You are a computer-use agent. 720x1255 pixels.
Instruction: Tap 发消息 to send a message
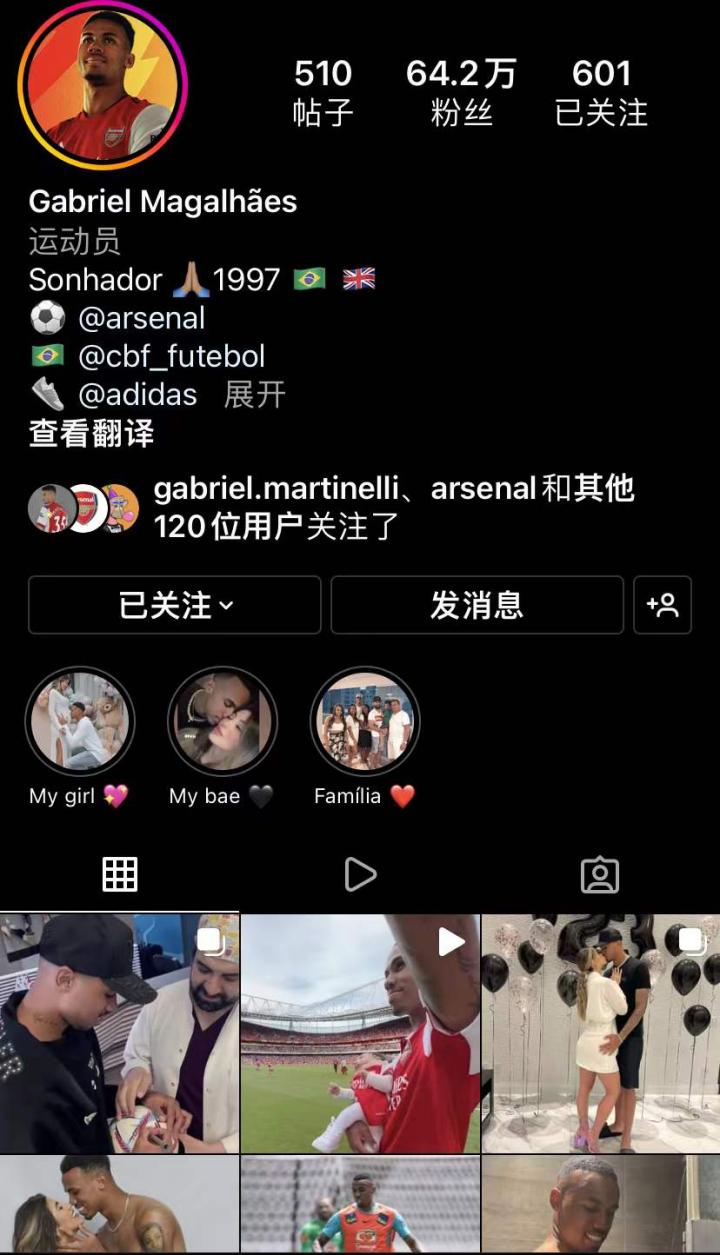pyautogui.click(x=477, y=605)
